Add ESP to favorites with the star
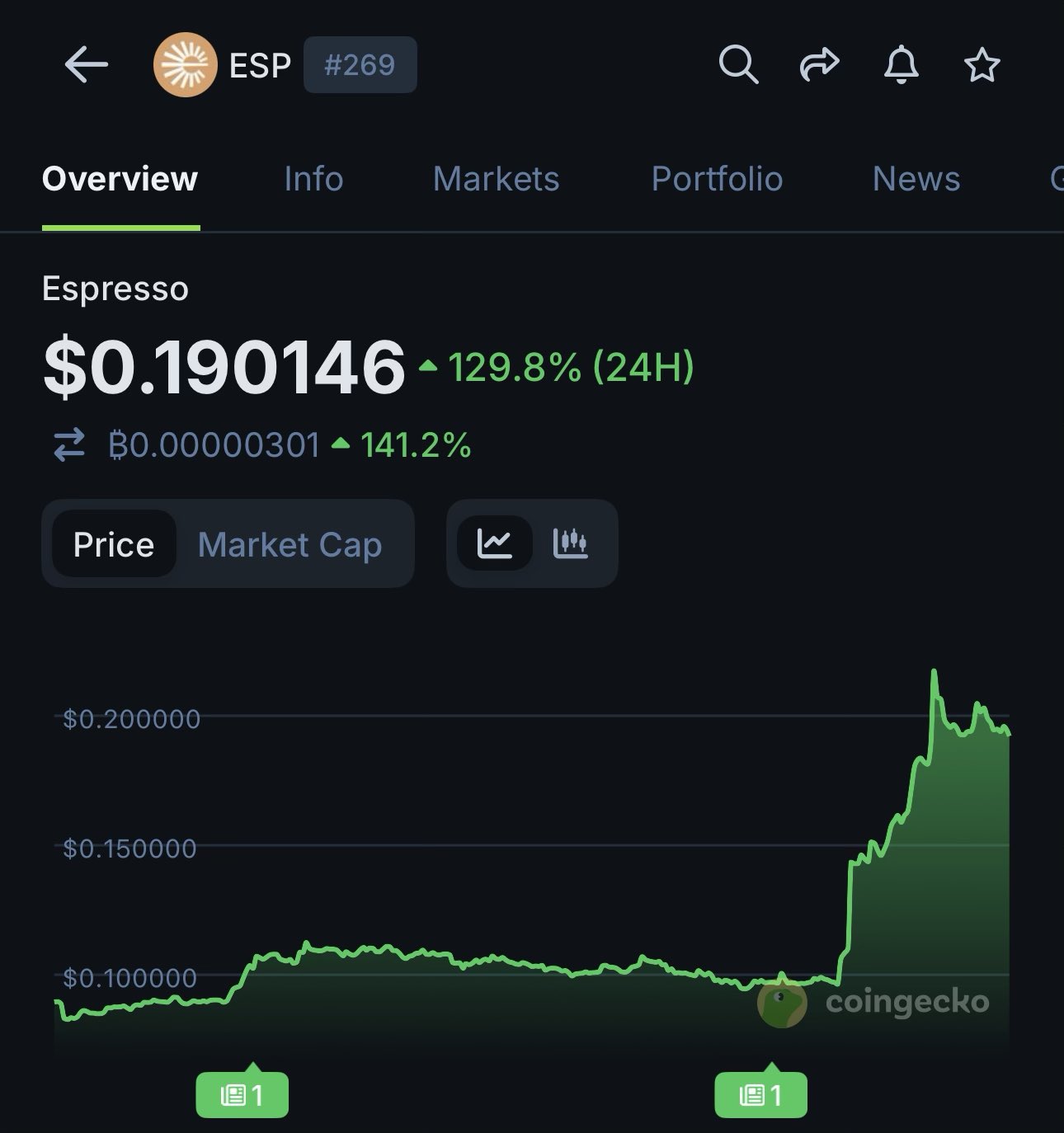Viewport: 1064px width, 1133px height. tap(982, 65)
